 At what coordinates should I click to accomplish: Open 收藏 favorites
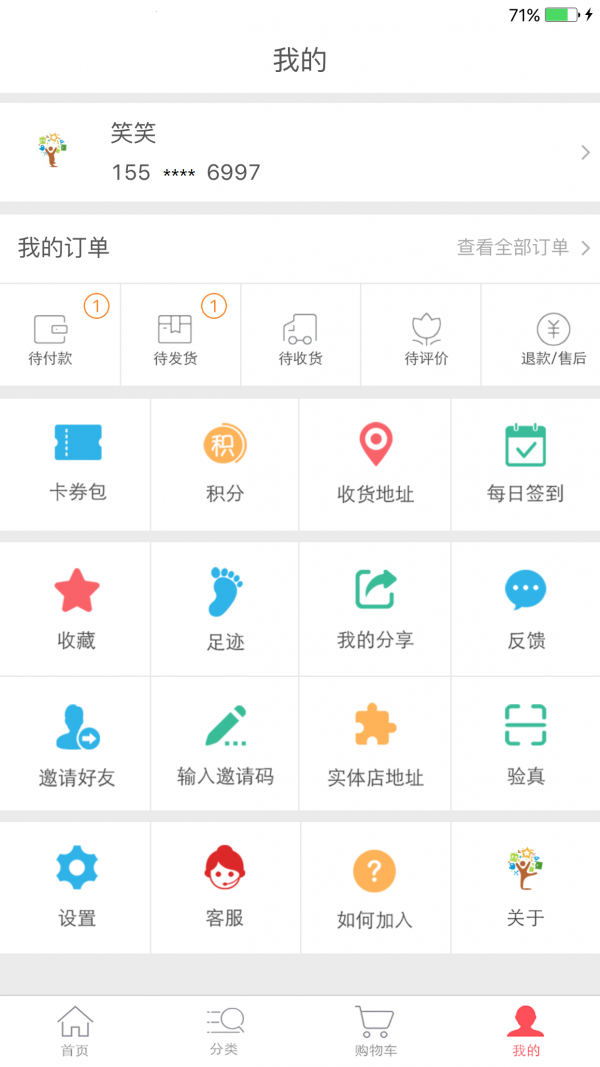(77, 608)
